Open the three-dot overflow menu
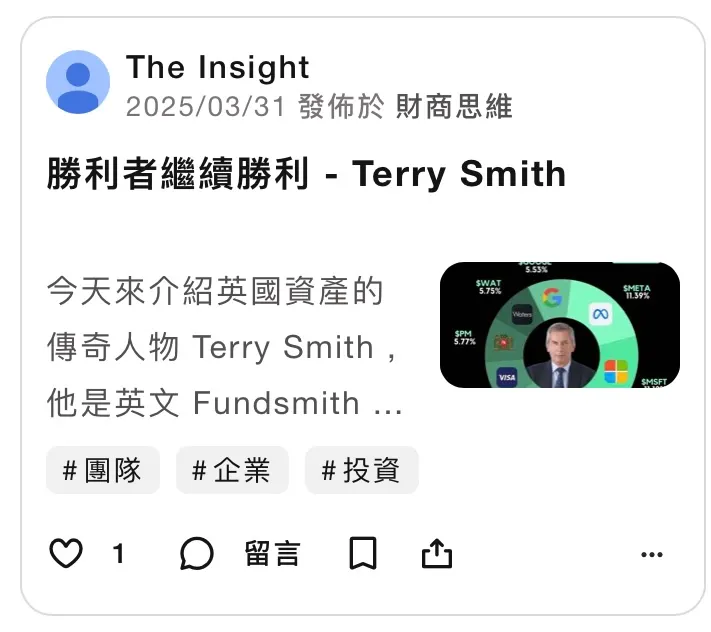Screen dimensions: 711x632 [651, 554]
